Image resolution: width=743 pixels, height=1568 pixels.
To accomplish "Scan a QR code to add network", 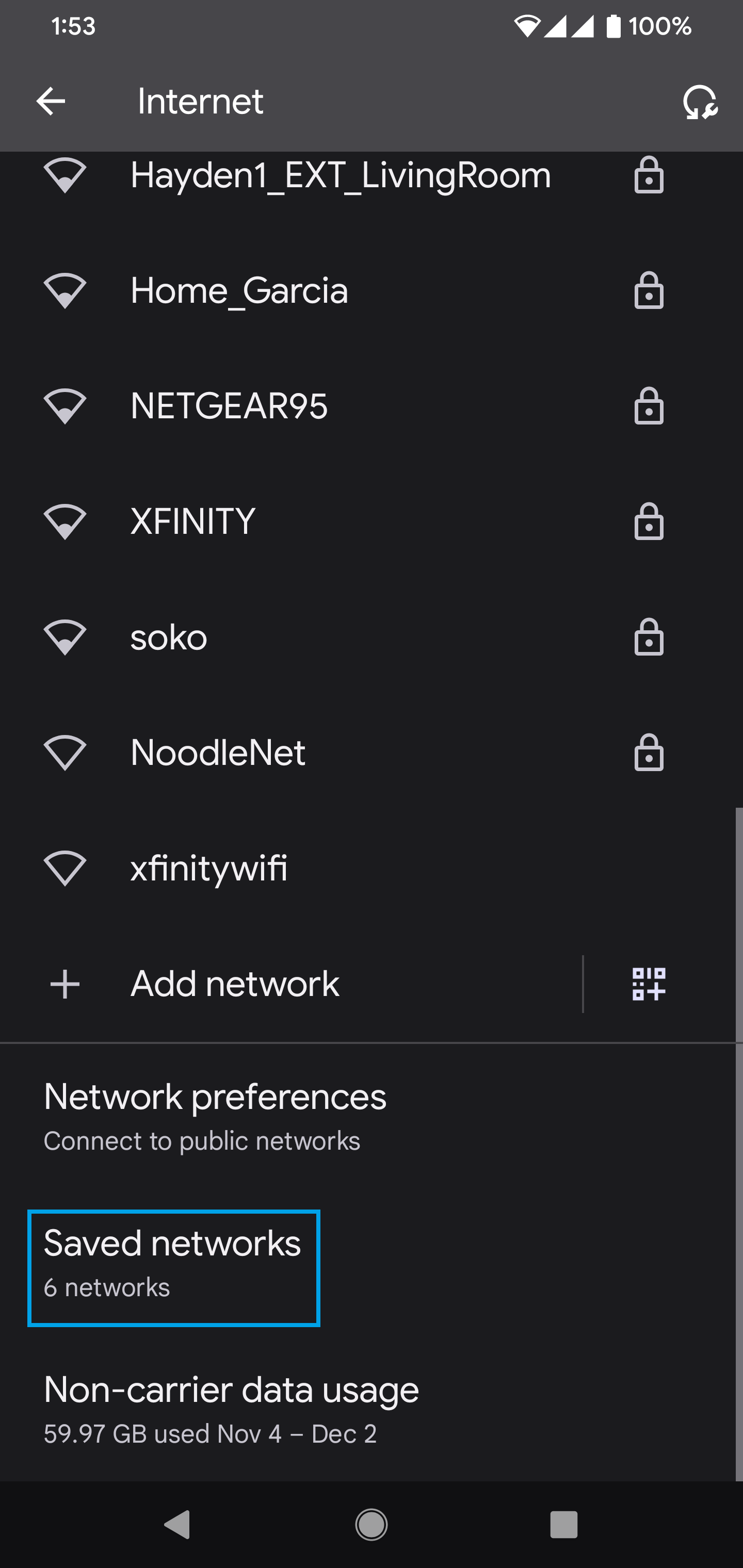I will (x=649, y=984).
